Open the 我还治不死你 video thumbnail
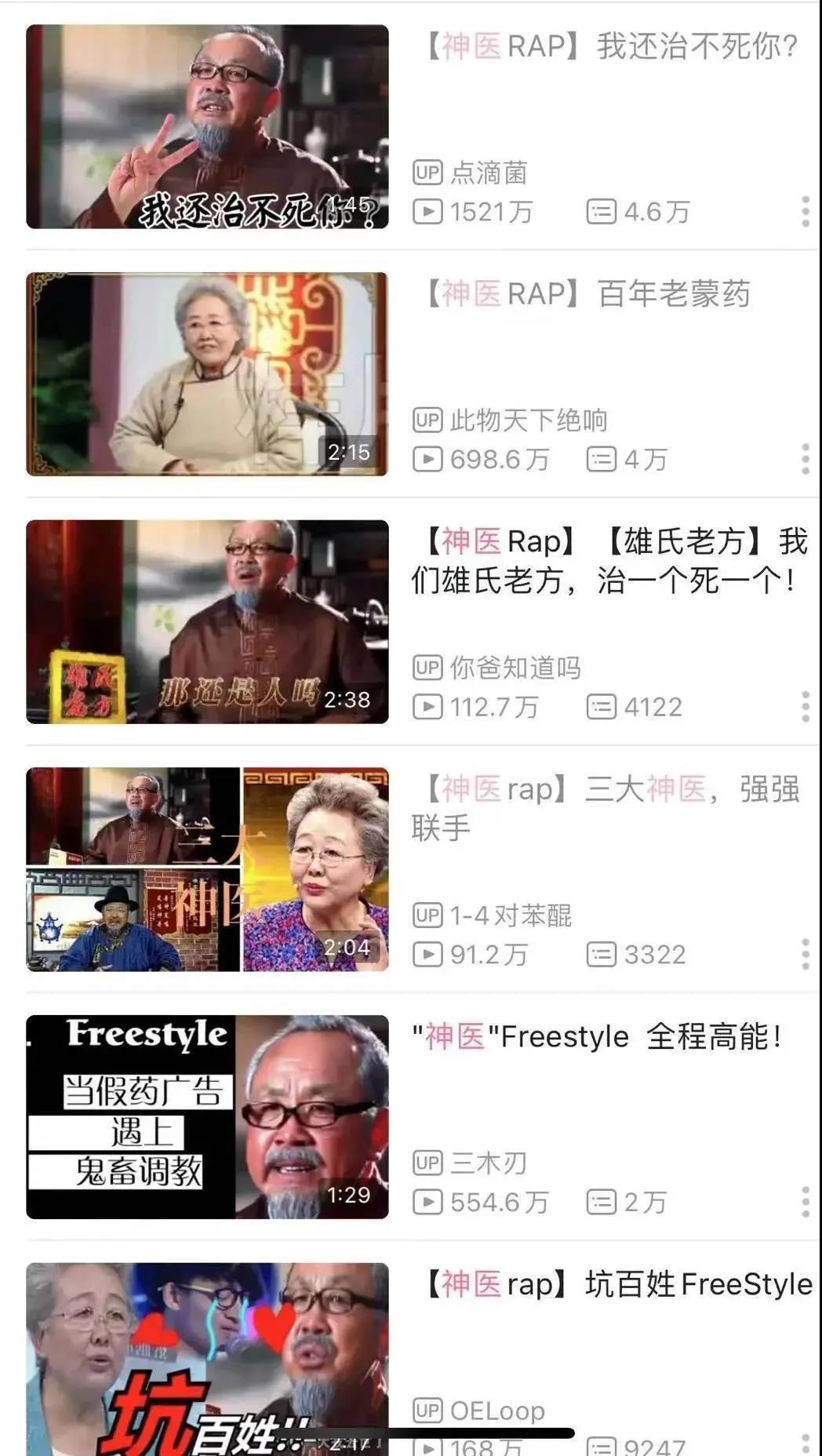This screenshot has width=822, height=1456. coord(207,126)
